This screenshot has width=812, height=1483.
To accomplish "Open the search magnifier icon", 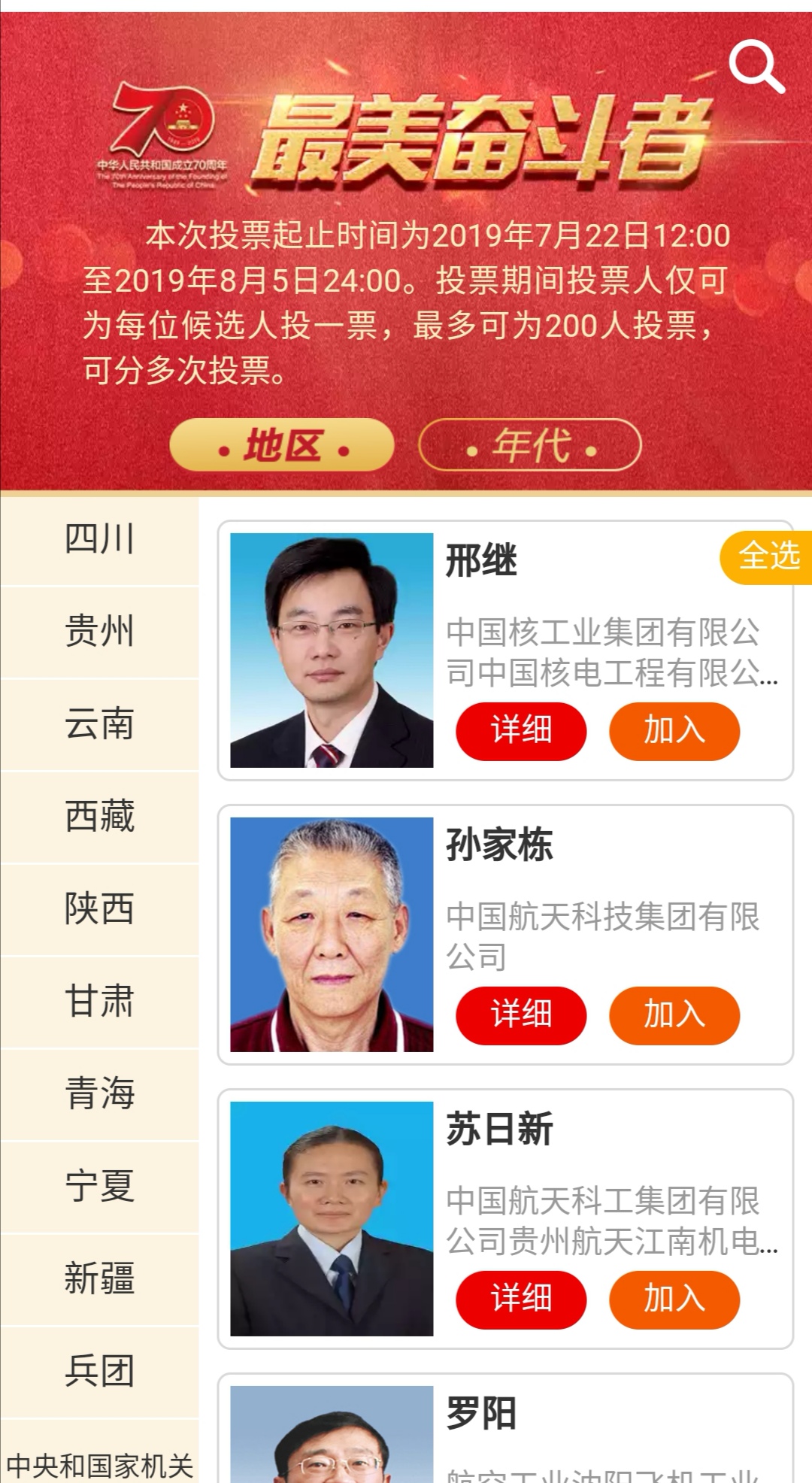I will 756,68.
